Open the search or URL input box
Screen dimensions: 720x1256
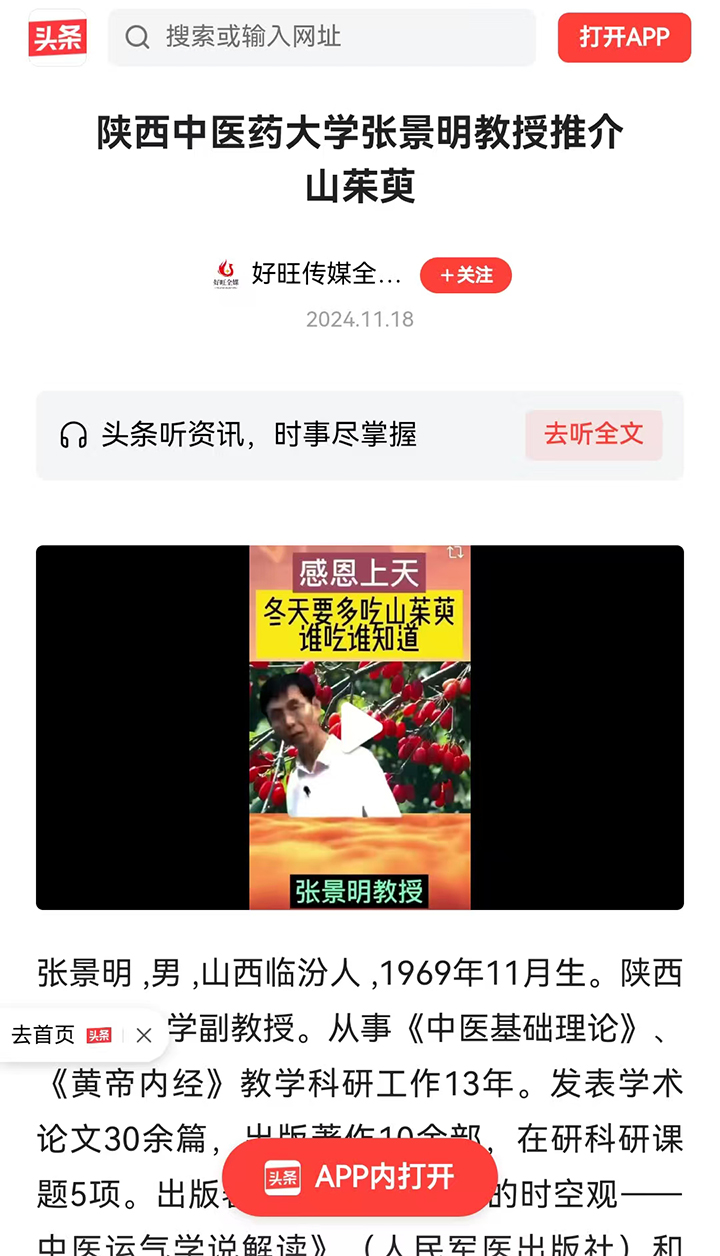coord(322,38)
